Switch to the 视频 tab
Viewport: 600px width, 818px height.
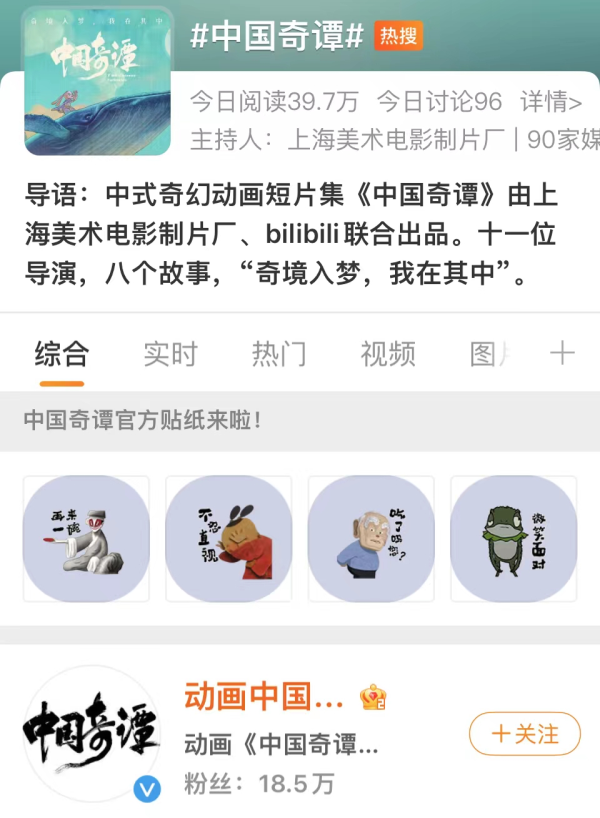[x=388, y=354]
